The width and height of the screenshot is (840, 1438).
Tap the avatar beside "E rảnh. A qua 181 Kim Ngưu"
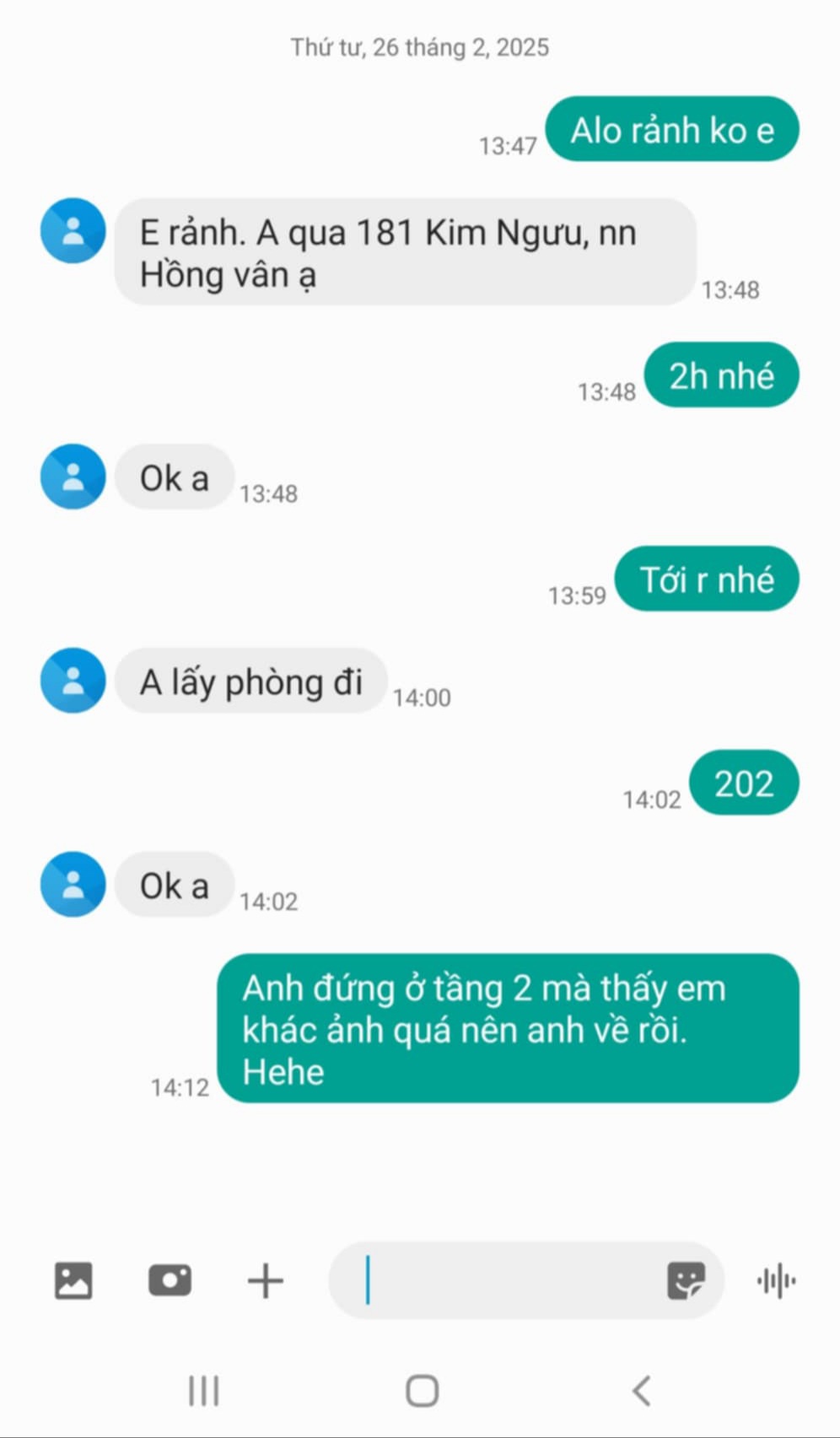click(73, 231)
